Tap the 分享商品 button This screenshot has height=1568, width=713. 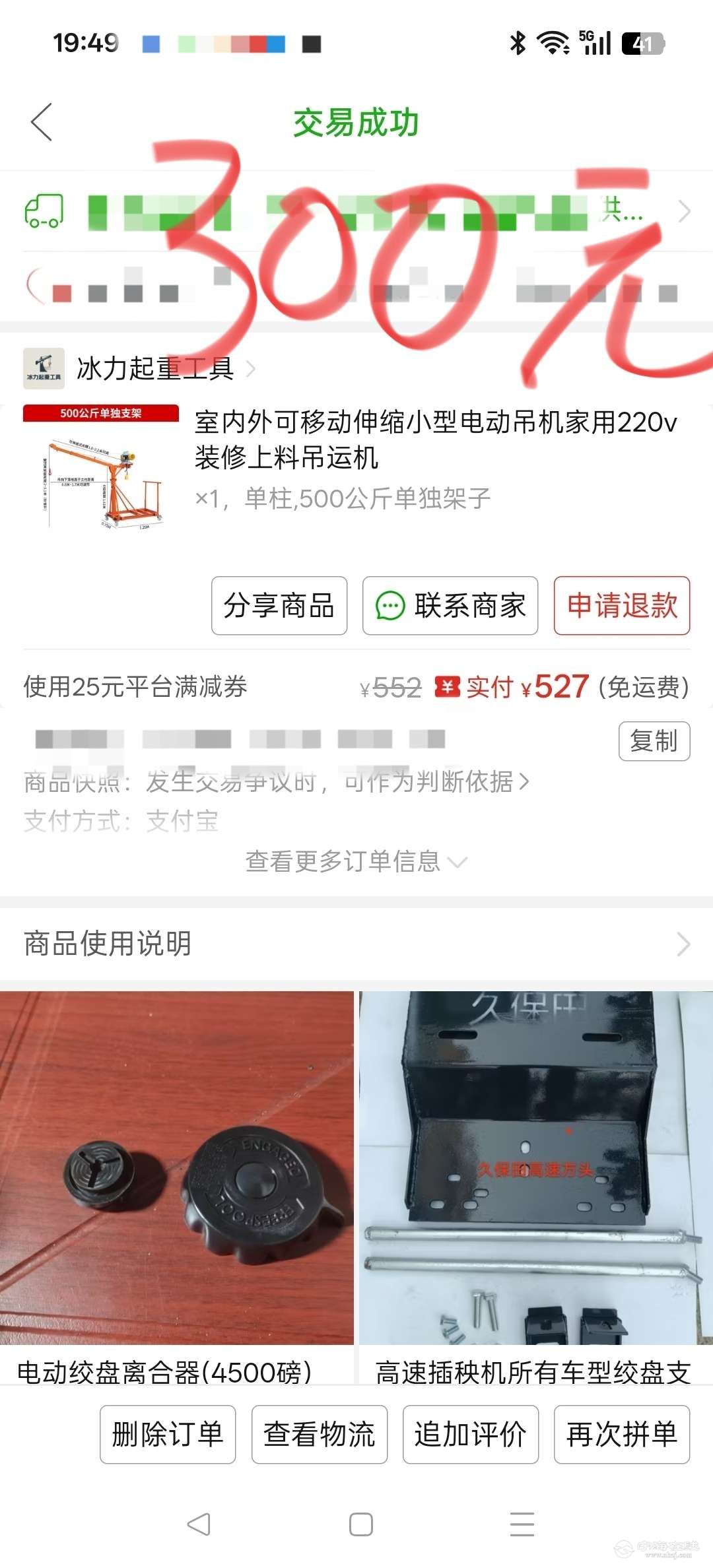(x=279, y=606)
